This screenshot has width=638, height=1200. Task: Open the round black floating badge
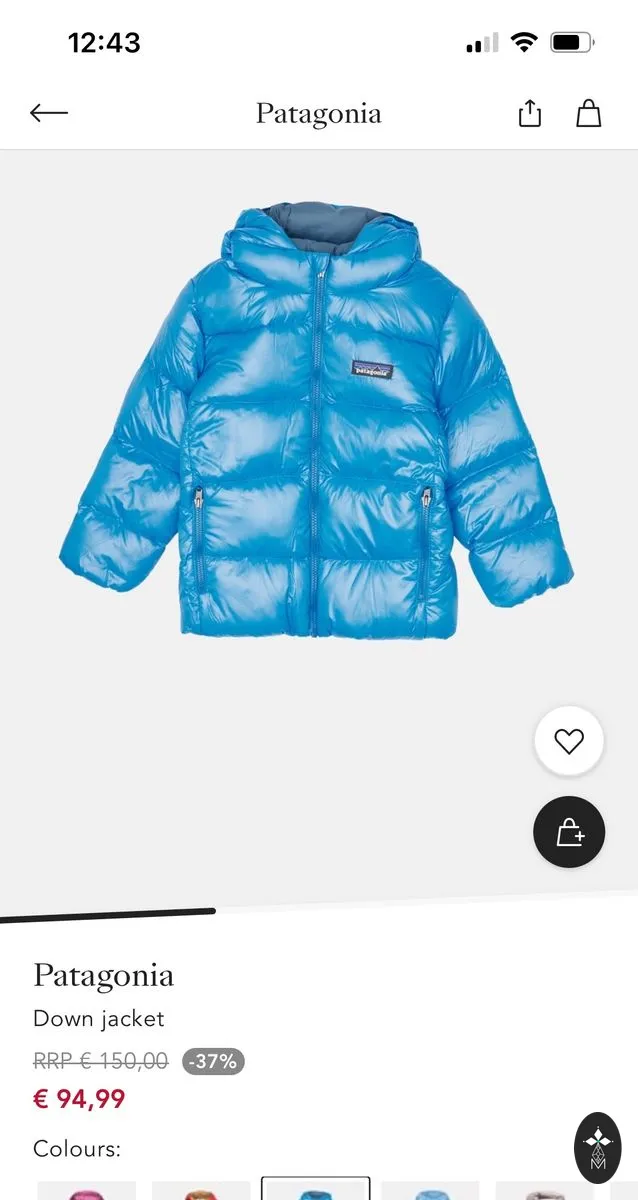coord(598,1148)
